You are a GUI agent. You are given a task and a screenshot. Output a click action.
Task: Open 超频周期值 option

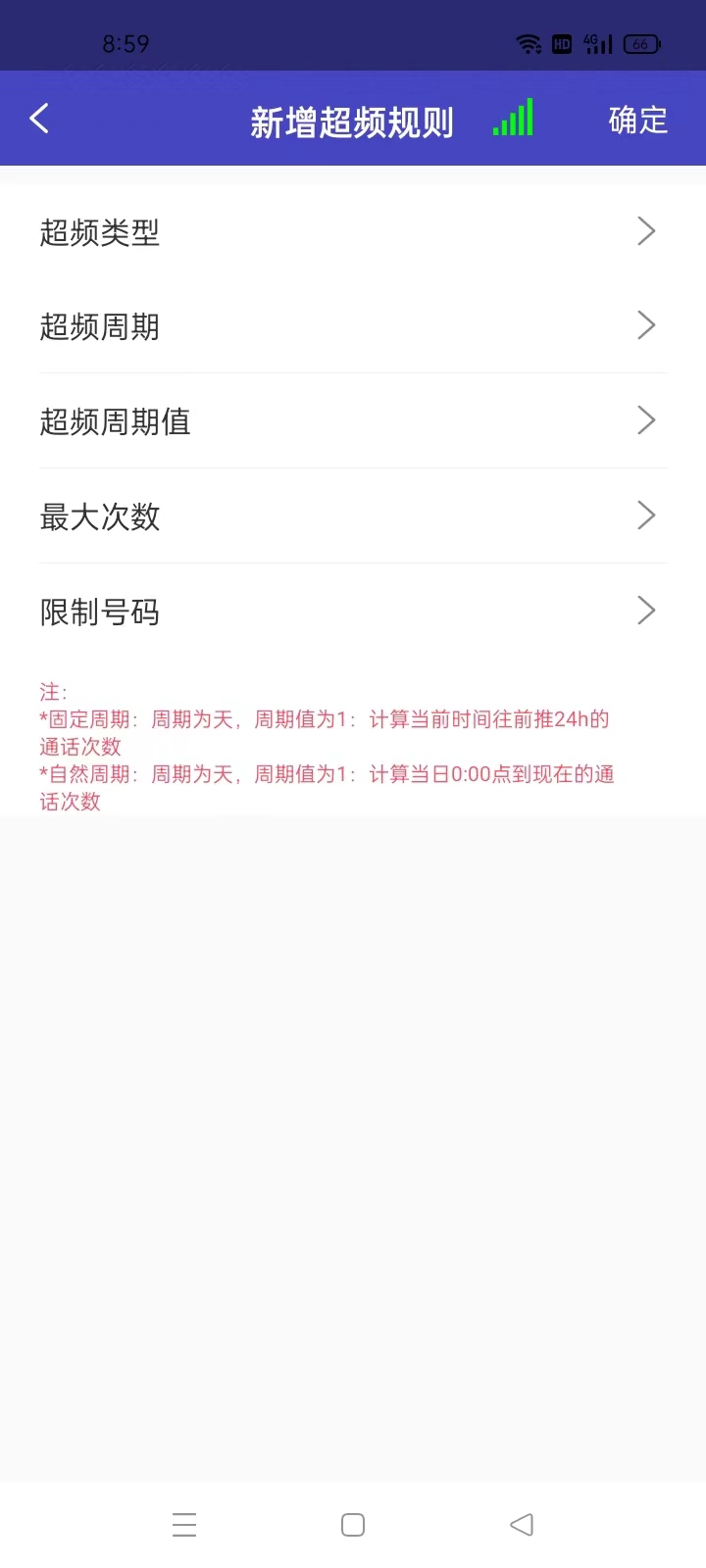point(353,421)
